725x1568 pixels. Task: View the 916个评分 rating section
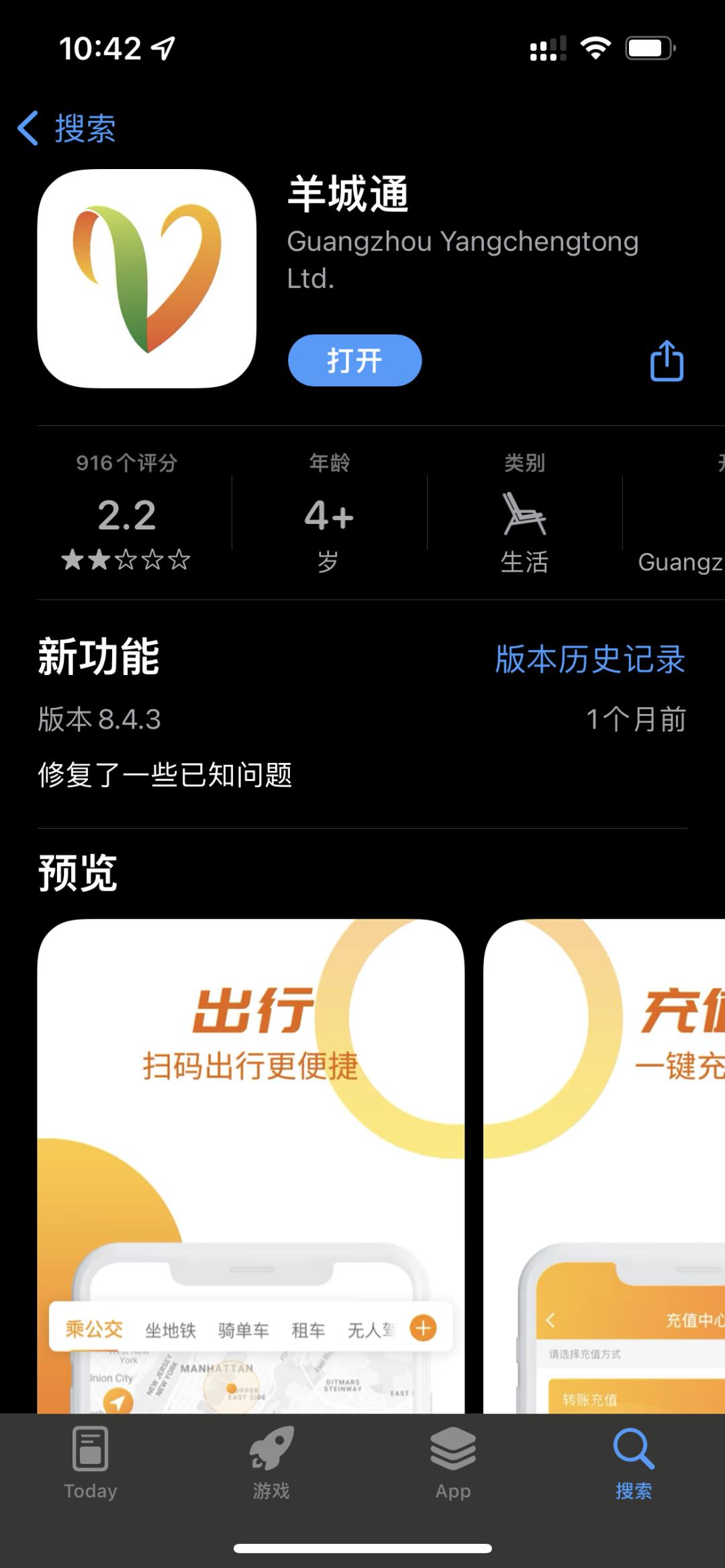pos(126,513)
